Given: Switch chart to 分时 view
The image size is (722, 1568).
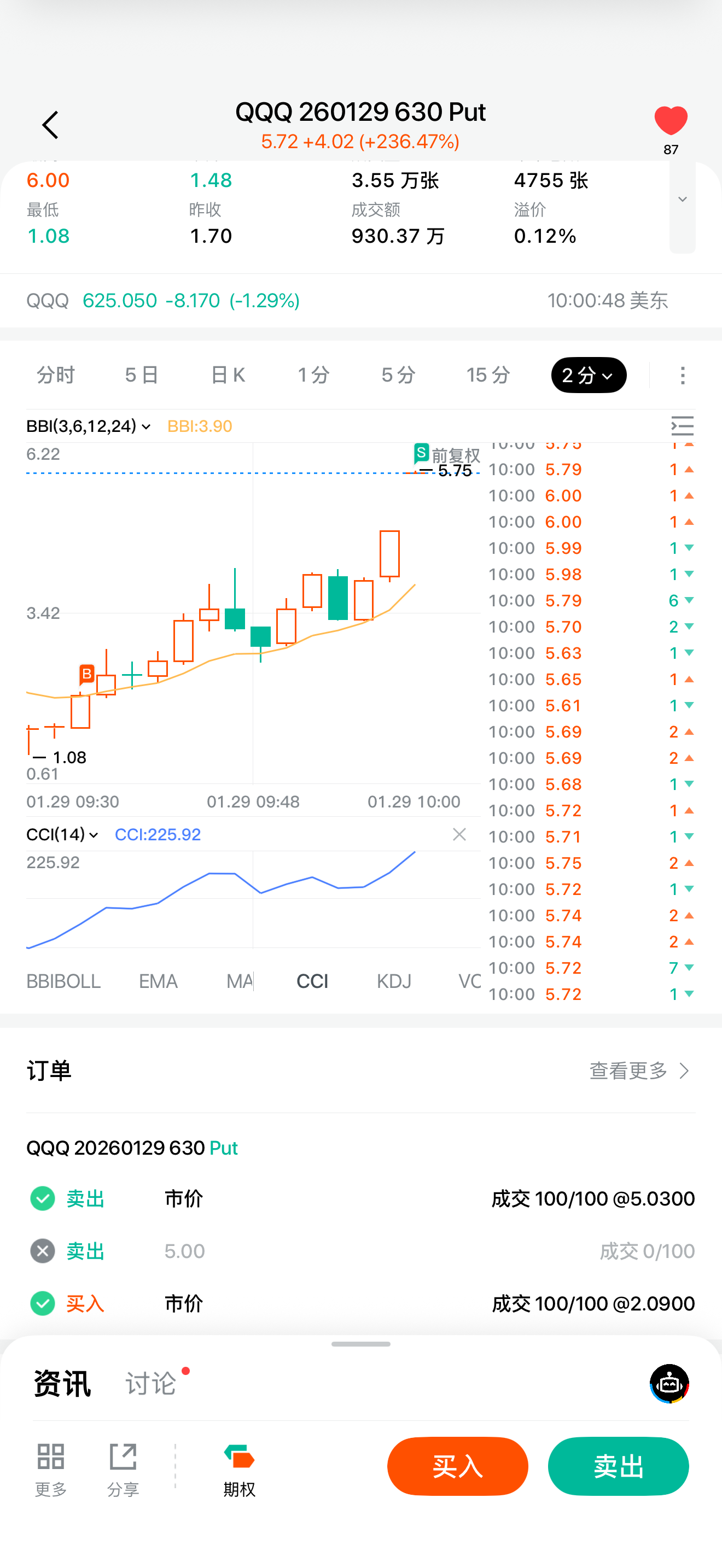Looking at the screenshot, I should click(x=55, y=375).
